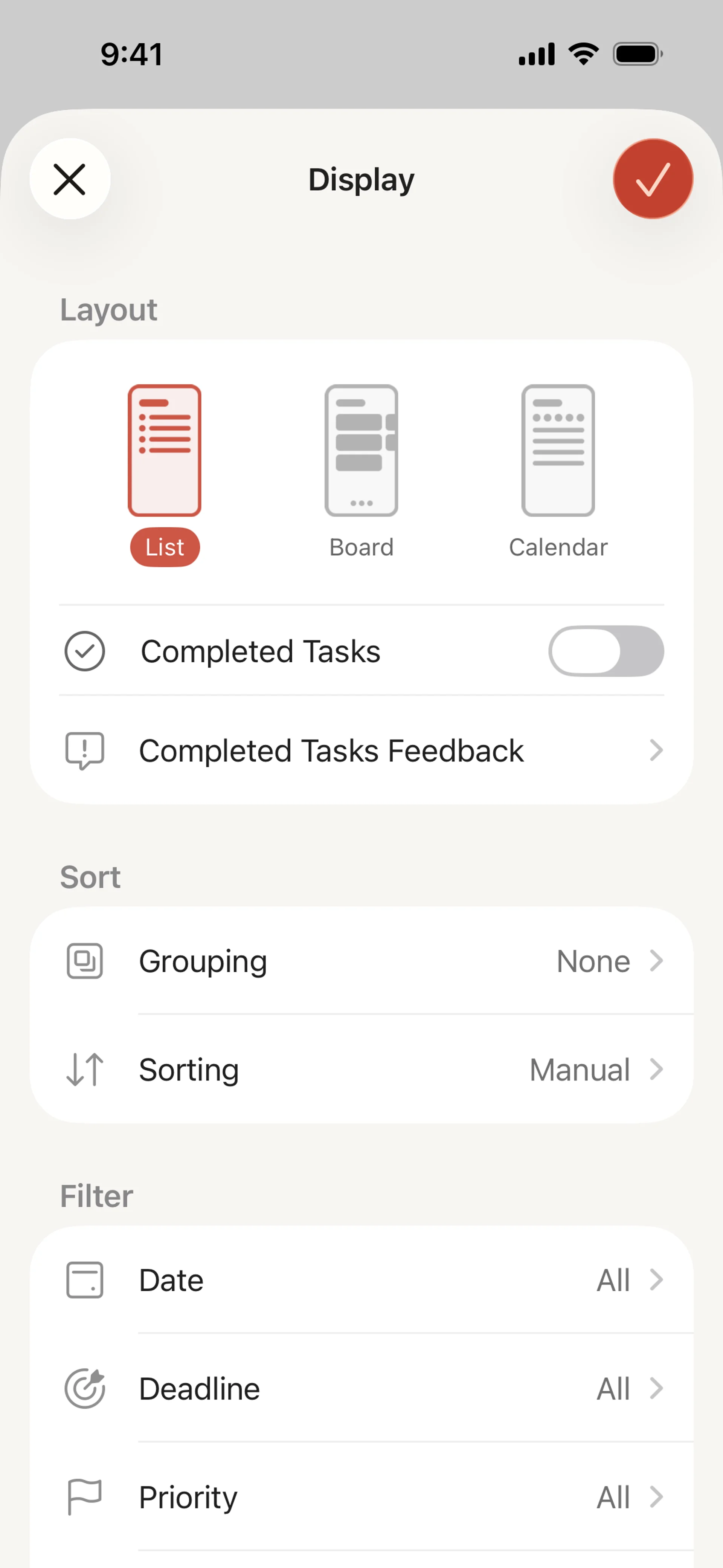Open the Deadline filter
The width and height of the screenshot is (723, 1568).
pyautogui.click(x=361, y=1388)
